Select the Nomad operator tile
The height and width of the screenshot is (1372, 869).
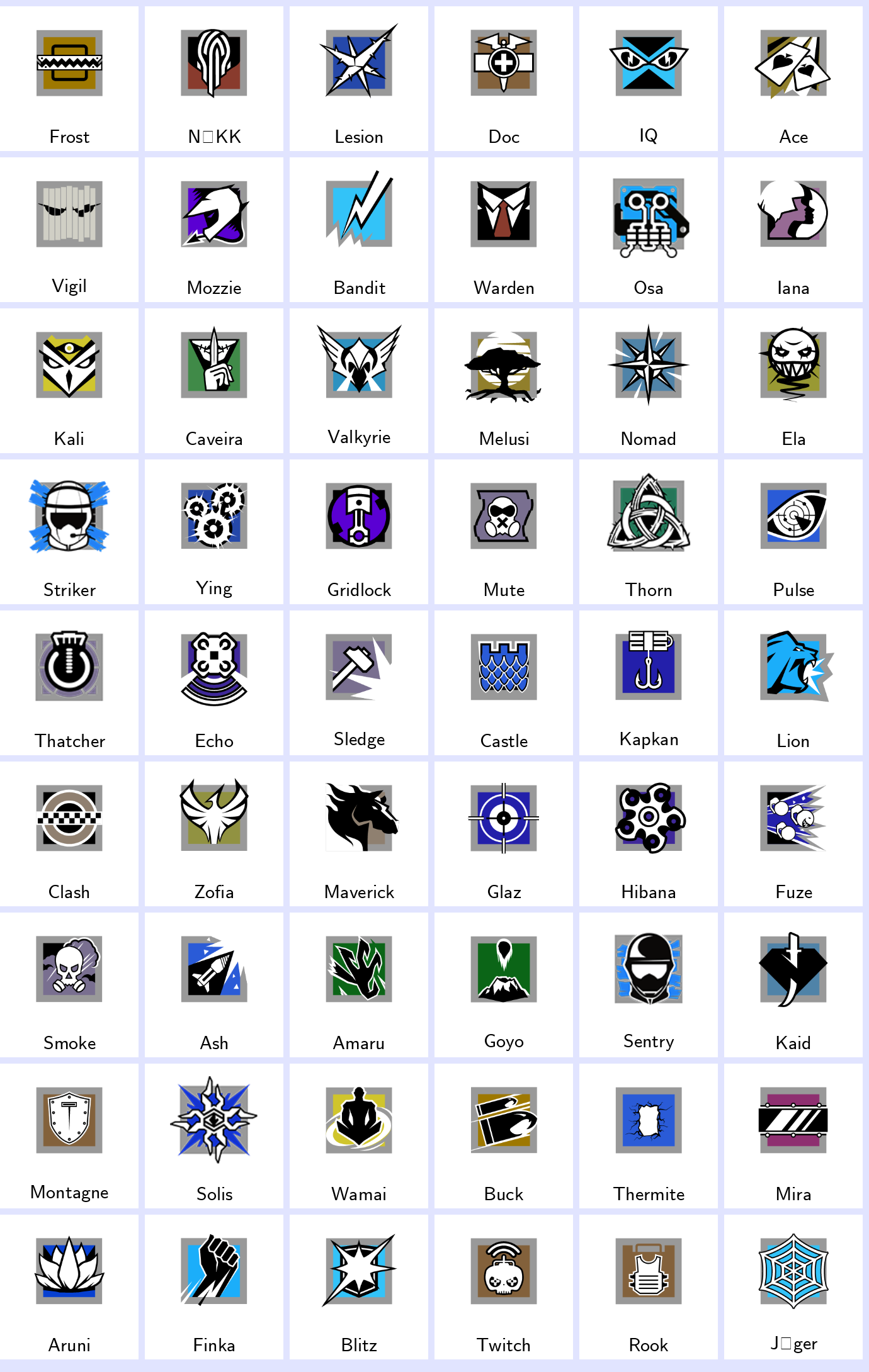pos(649,381)
